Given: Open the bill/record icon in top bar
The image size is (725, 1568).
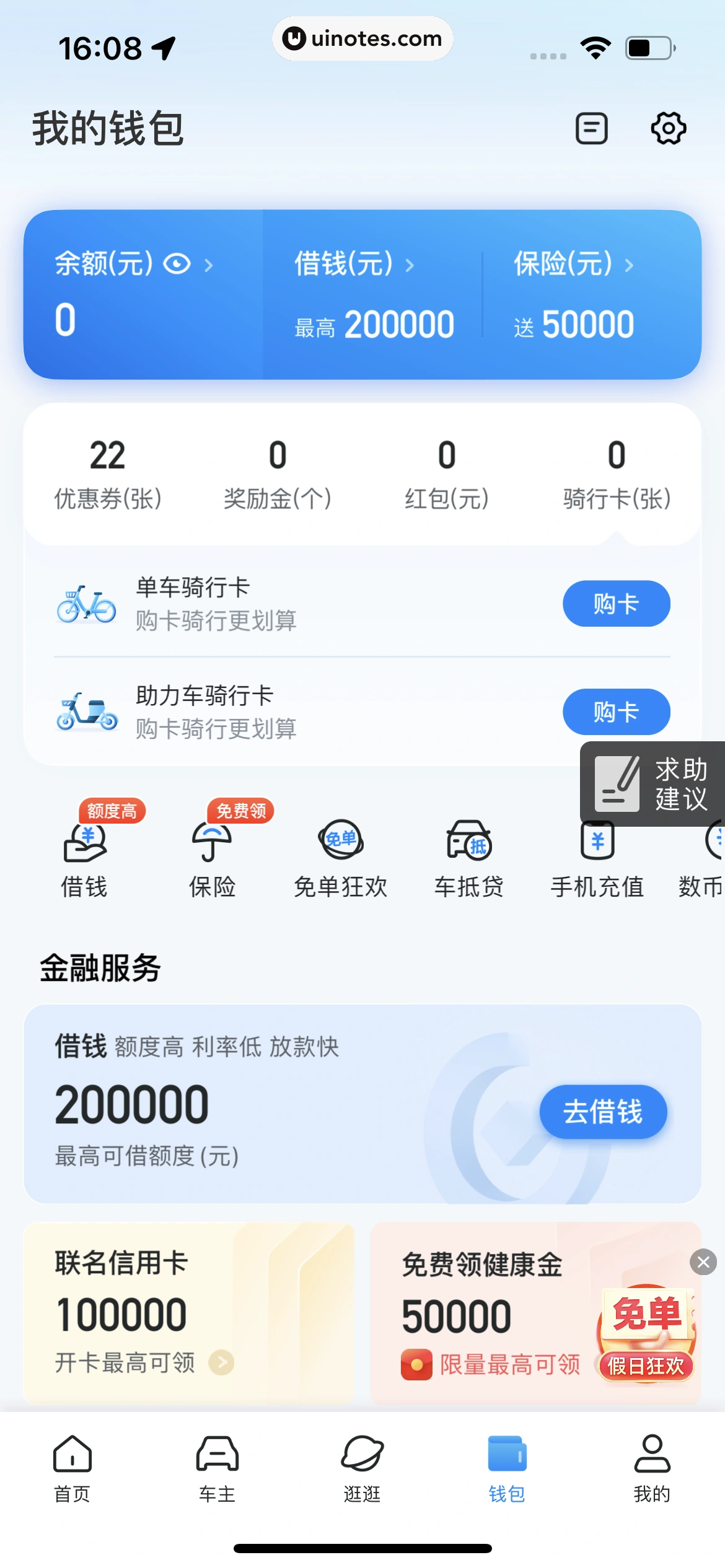Looking at the screenshot, I should pyautogui.click(x=592, y=128).
